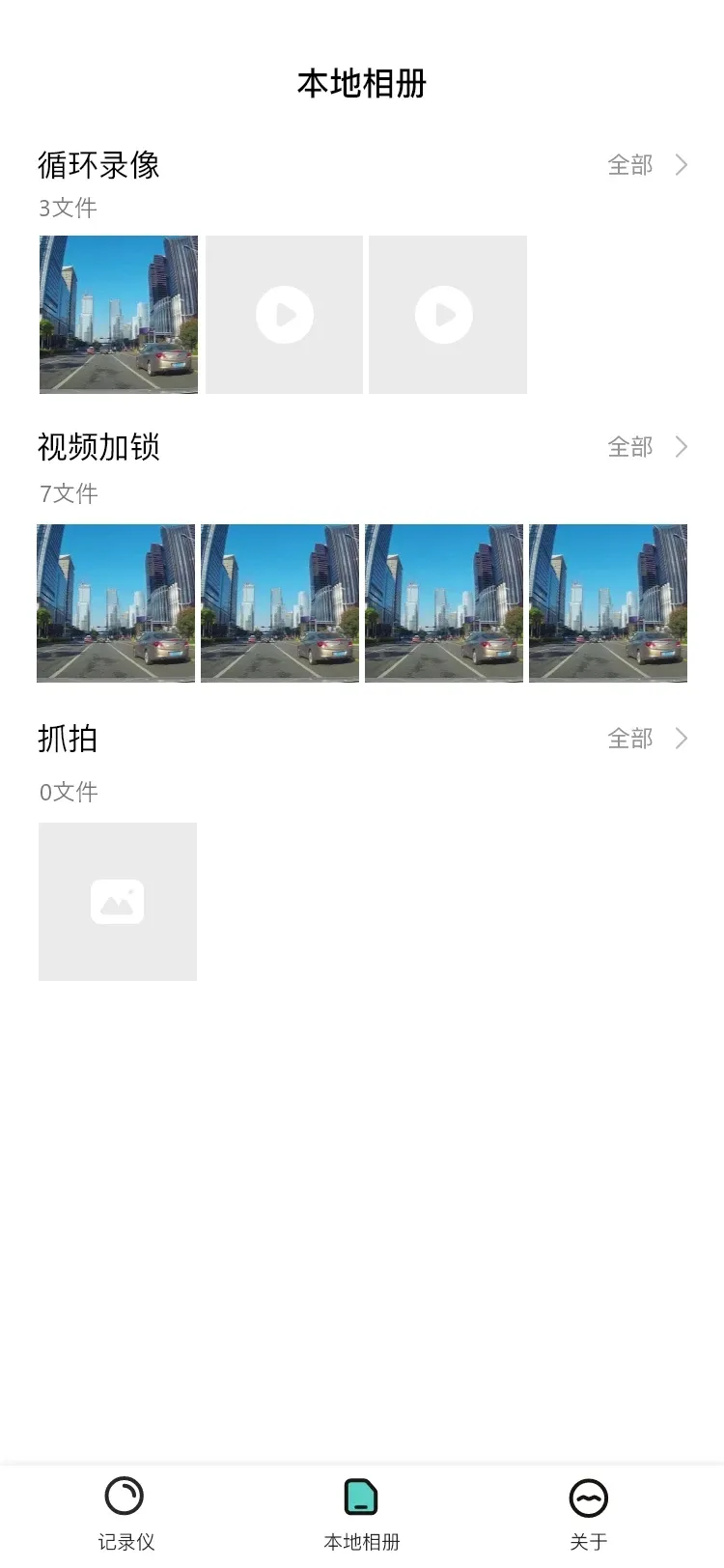Open the 关于 (about) icon in bottom navigation
Image resolution: width=724 pixels, height=1568 pixels.
(588, 1498)
